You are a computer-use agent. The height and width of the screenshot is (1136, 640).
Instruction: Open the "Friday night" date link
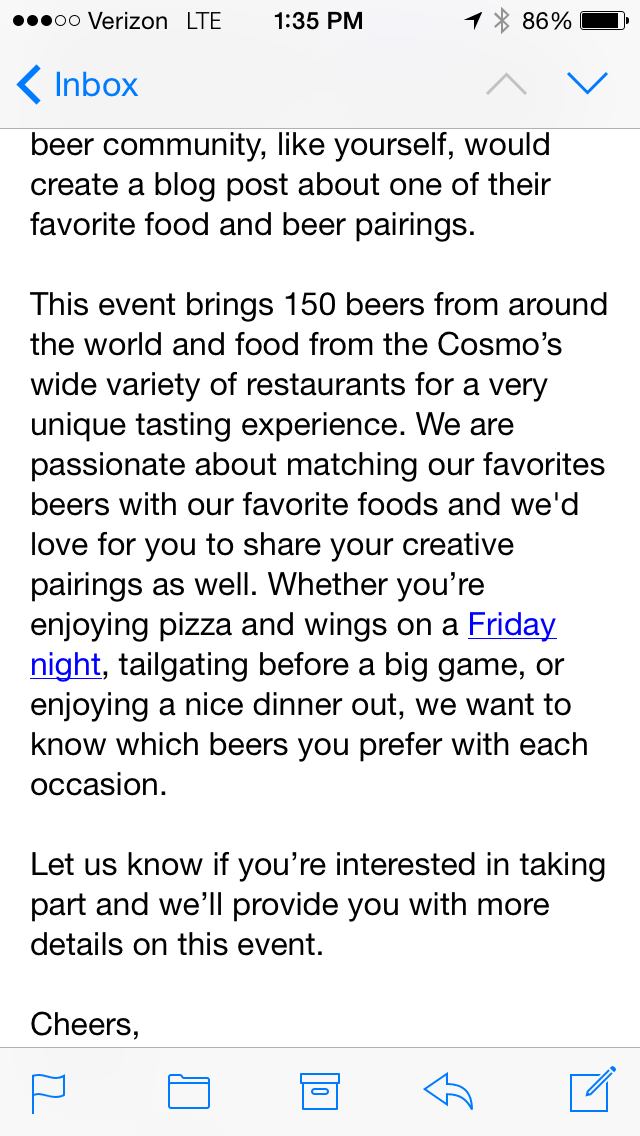click(x=512, y=625)
